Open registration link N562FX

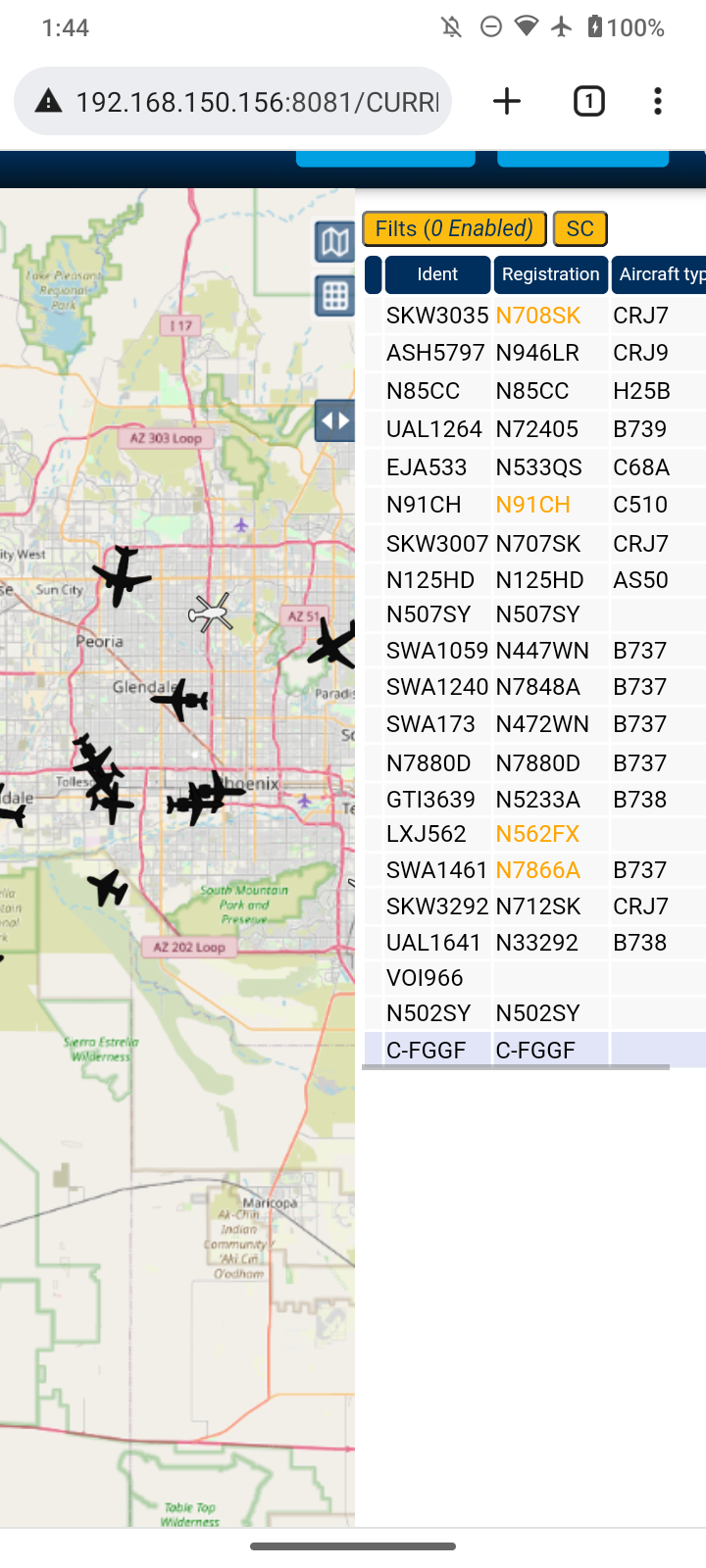point(537,834)
